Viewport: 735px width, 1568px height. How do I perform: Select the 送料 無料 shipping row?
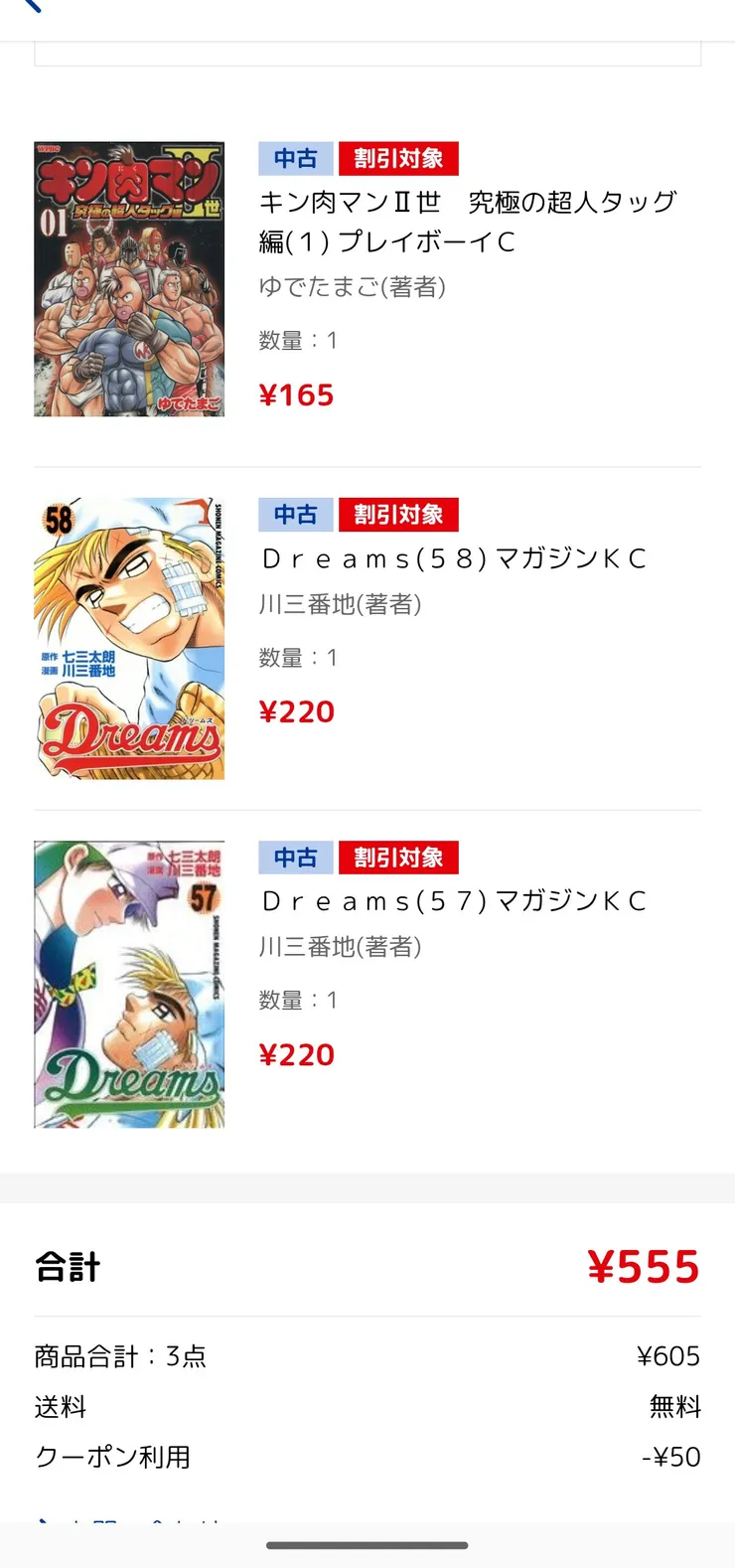pos(367,1407)
